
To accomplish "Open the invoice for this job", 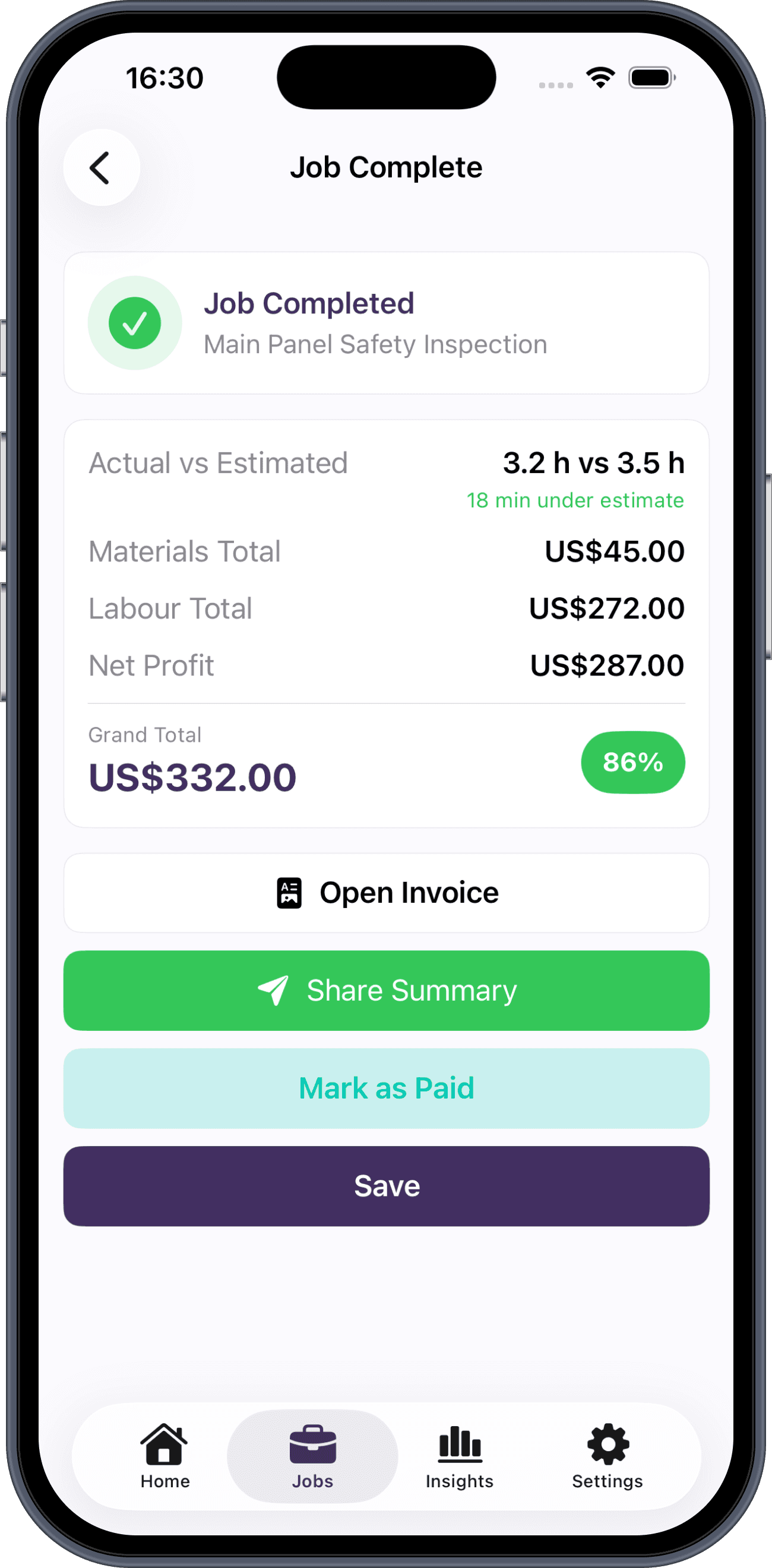I will coord(386,893).
